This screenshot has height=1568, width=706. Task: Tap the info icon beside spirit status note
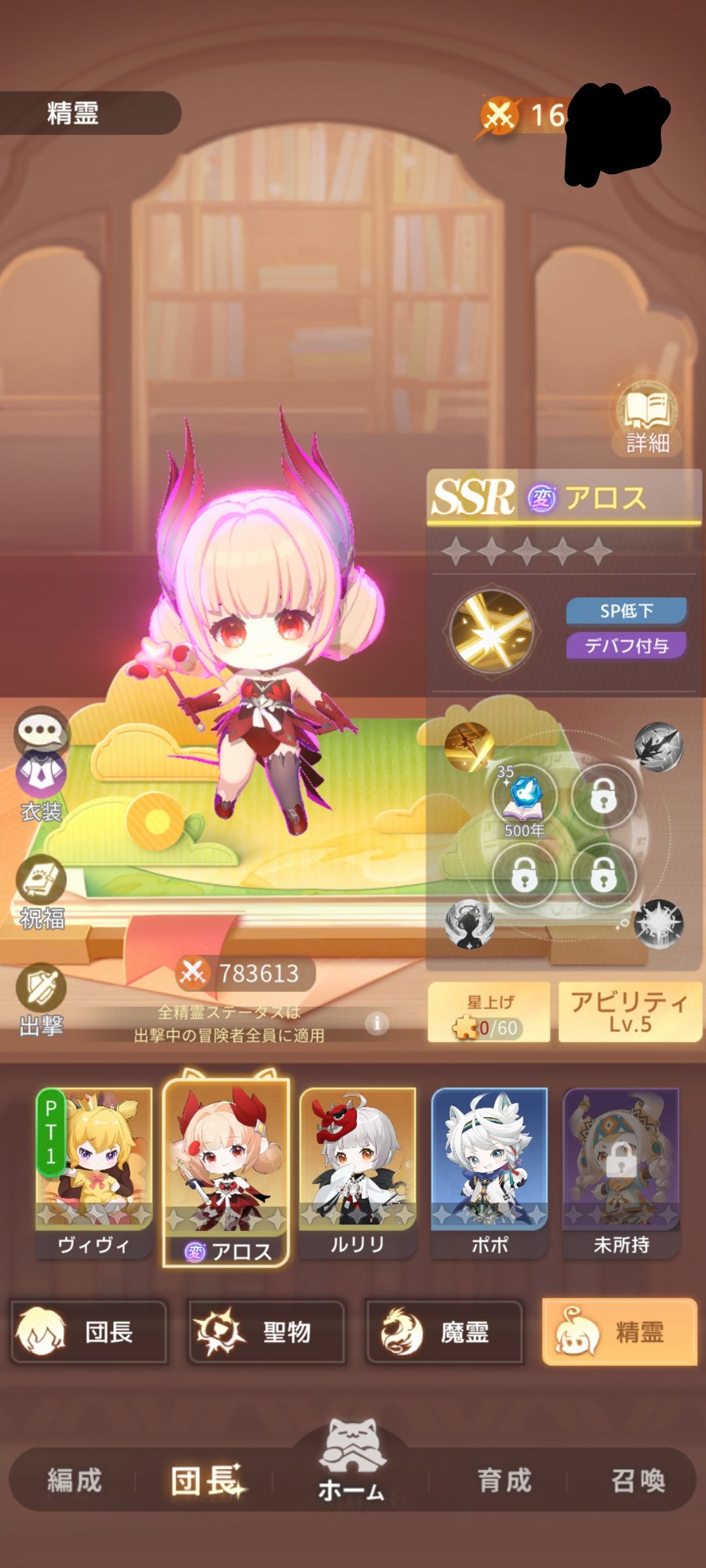pyautogui.click(x=377, y=1023)
